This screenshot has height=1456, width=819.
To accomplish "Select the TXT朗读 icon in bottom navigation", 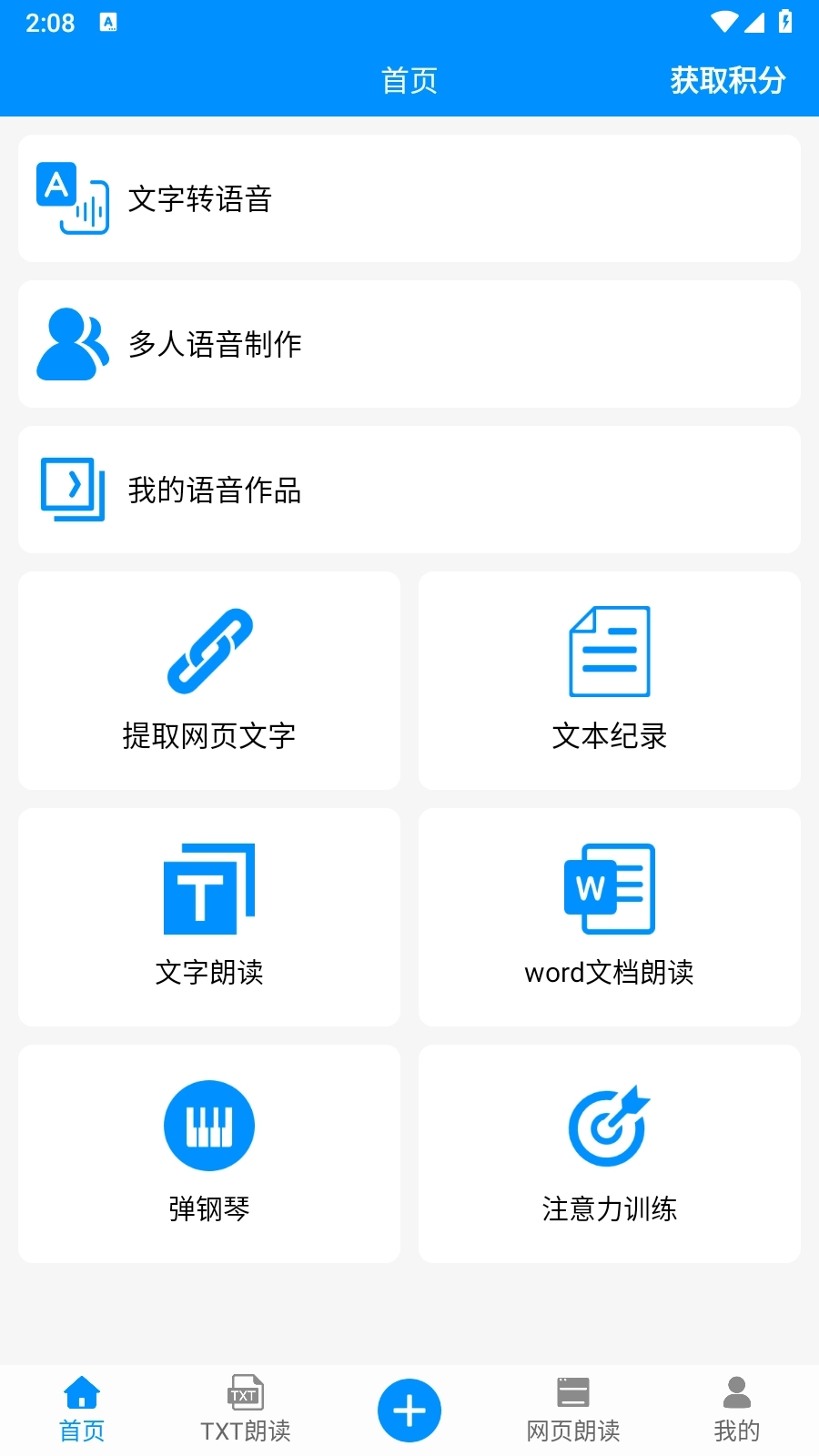I will tap(244, 1392).
